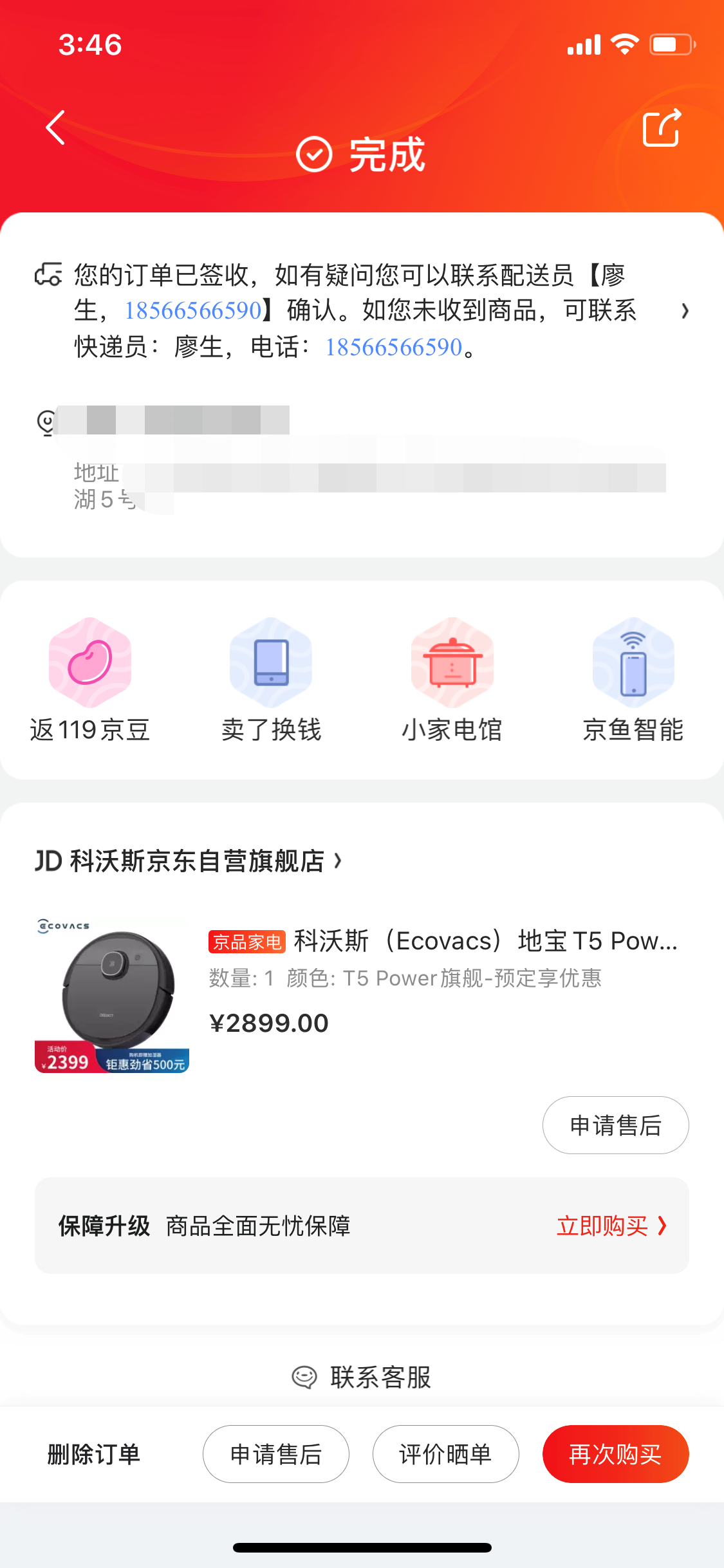Tap 申请售后 under the product price
Image resolution: width=724 pixels, height=1568 pixels.
point(615,1125)
